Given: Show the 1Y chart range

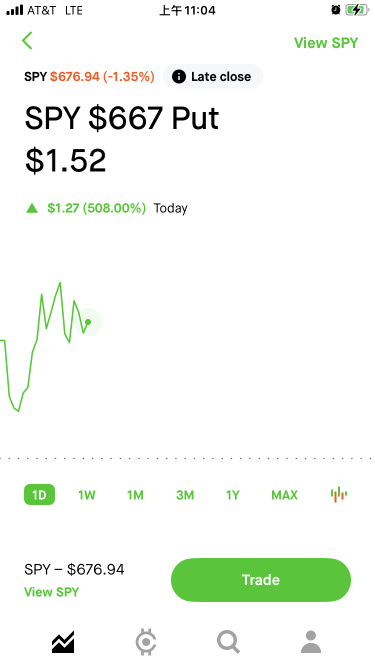Looking at the screenshot, I should click(x=233, y=495).
